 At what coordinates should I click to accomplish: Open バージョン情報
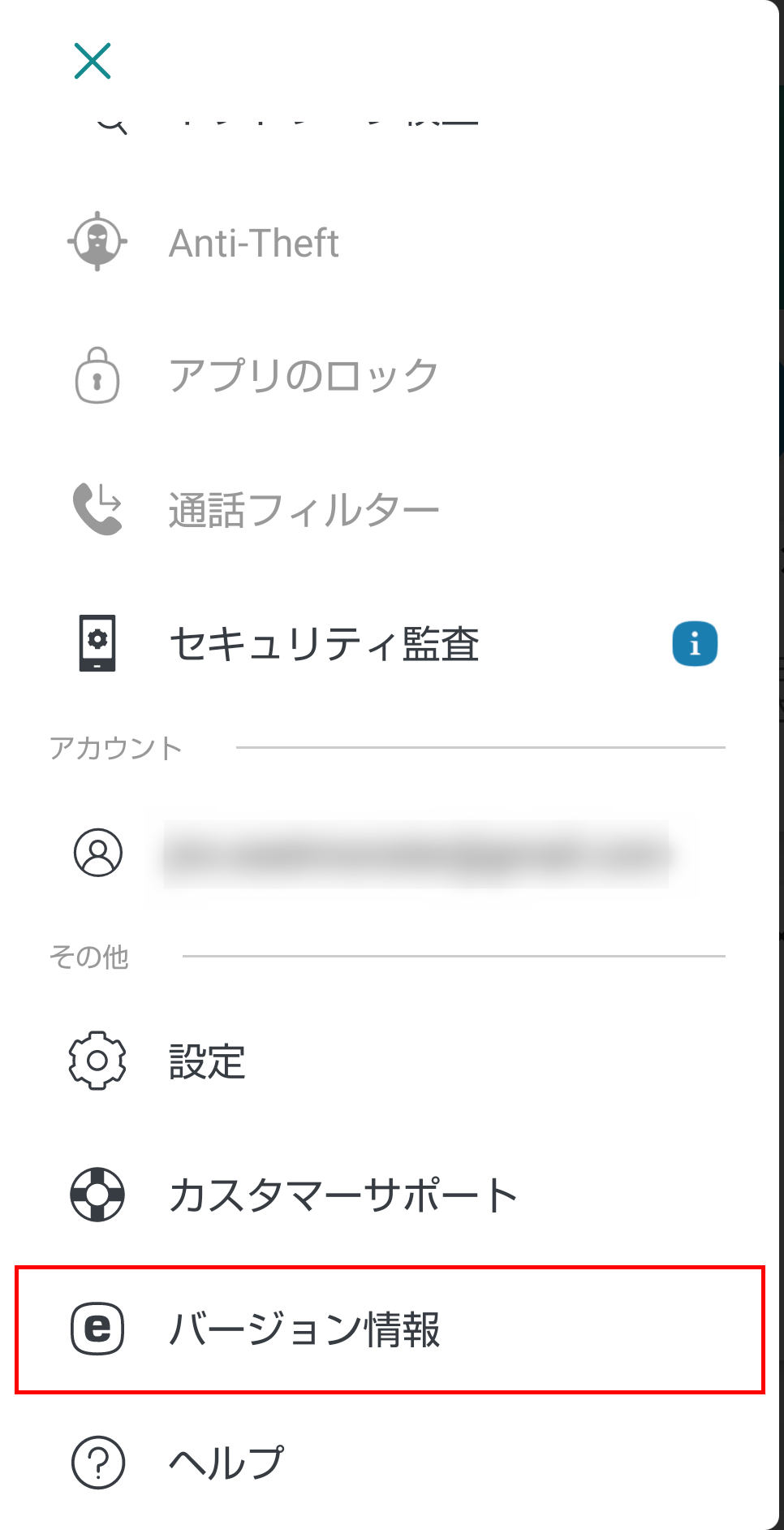390,1329
